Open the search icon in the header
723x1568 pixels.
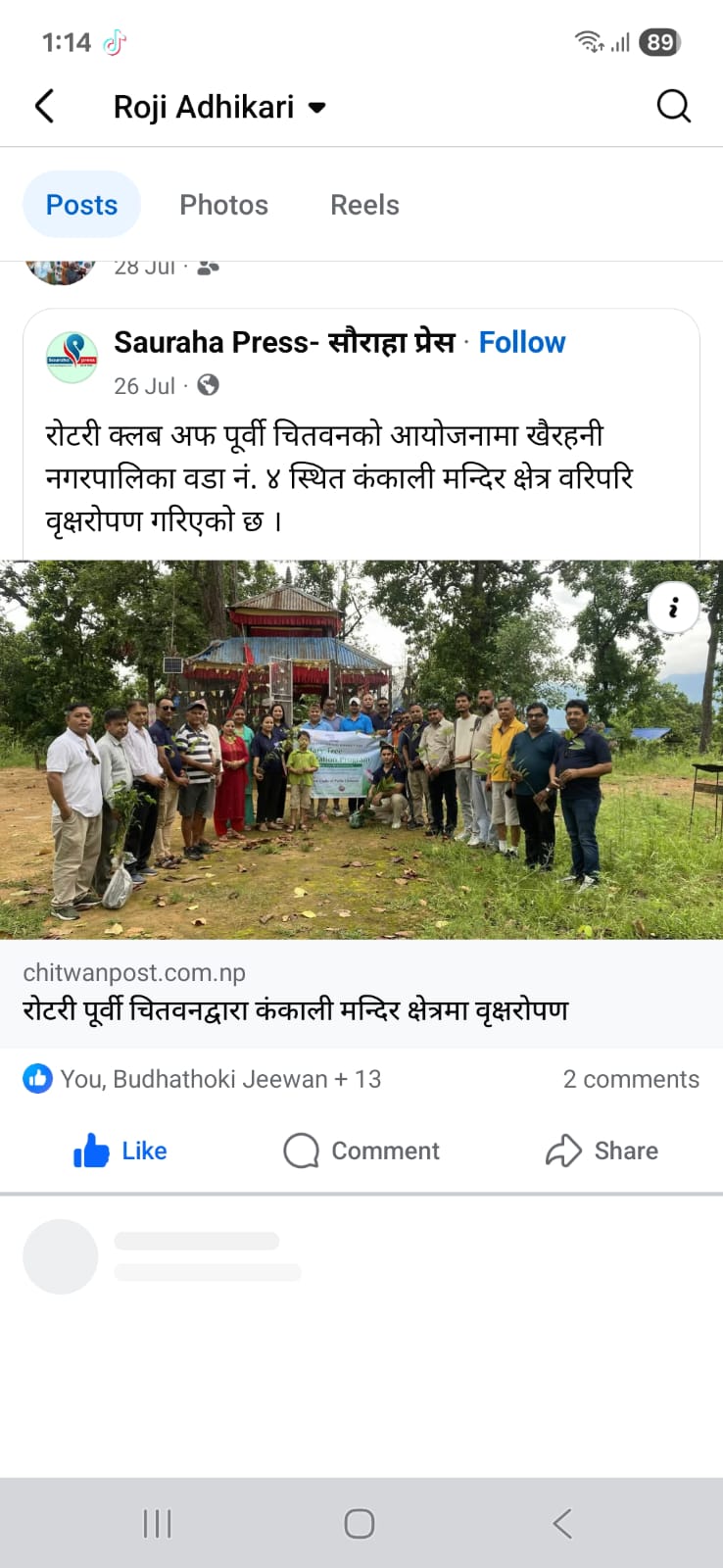[x=673, y=106]
